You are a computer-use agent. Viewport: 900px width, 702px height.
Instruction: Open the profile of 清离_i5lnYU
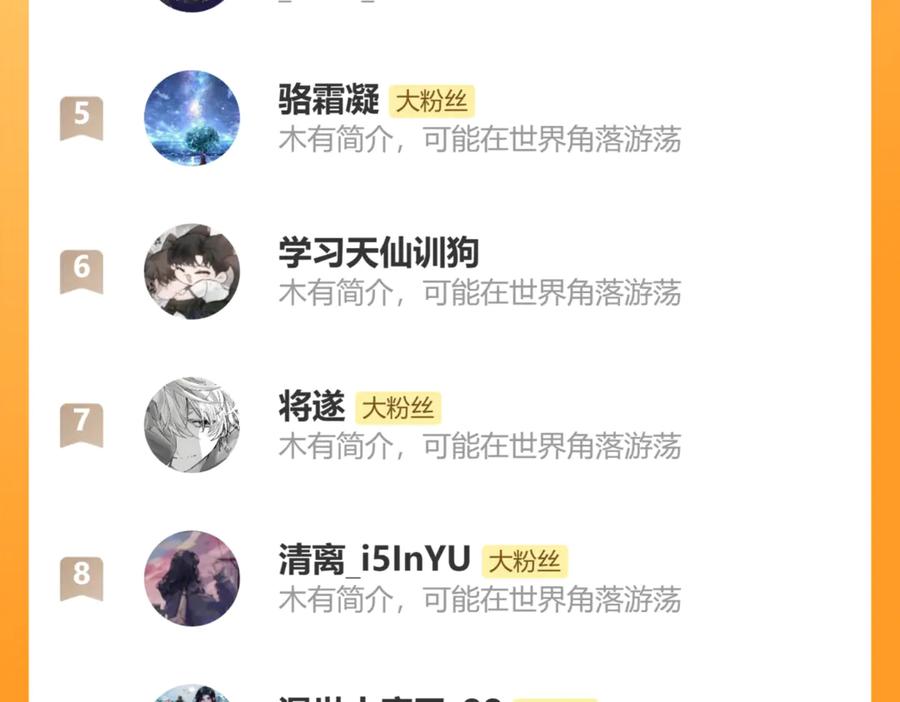click(x=374, y=560)
